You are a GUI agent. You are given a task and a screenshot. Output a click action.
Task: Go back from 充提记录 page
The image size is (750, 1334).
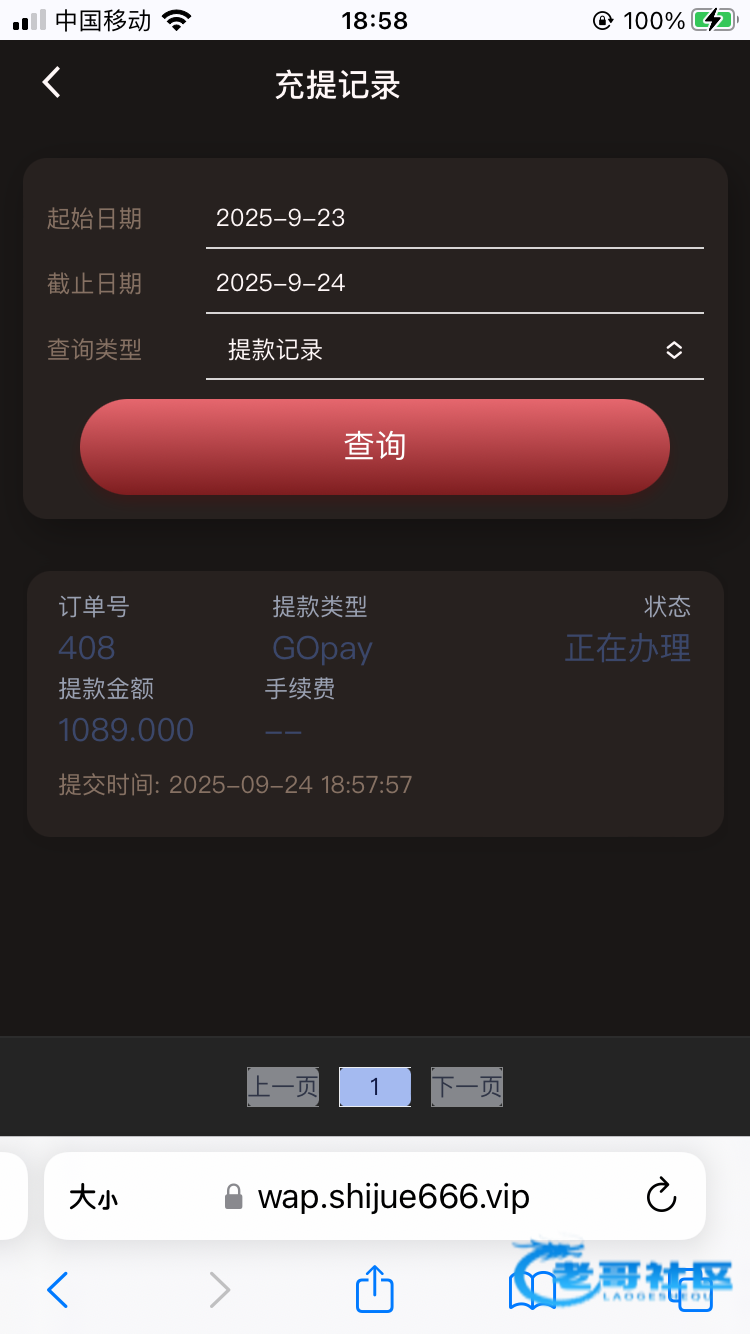coord(52,83)
